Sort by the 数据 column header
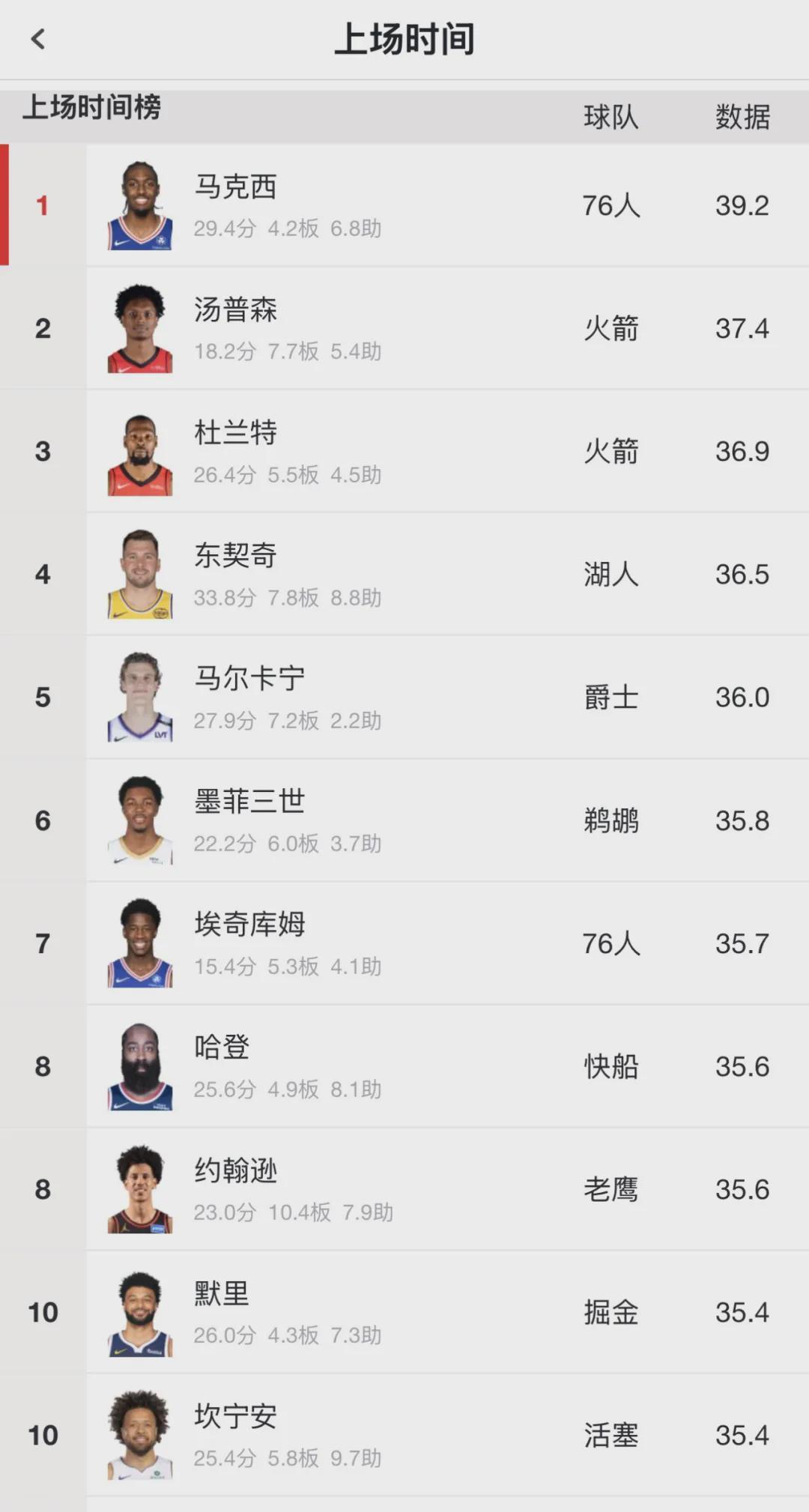Image resolution: width=809 pixels, height=1512 pixels. tap(744, 115)
